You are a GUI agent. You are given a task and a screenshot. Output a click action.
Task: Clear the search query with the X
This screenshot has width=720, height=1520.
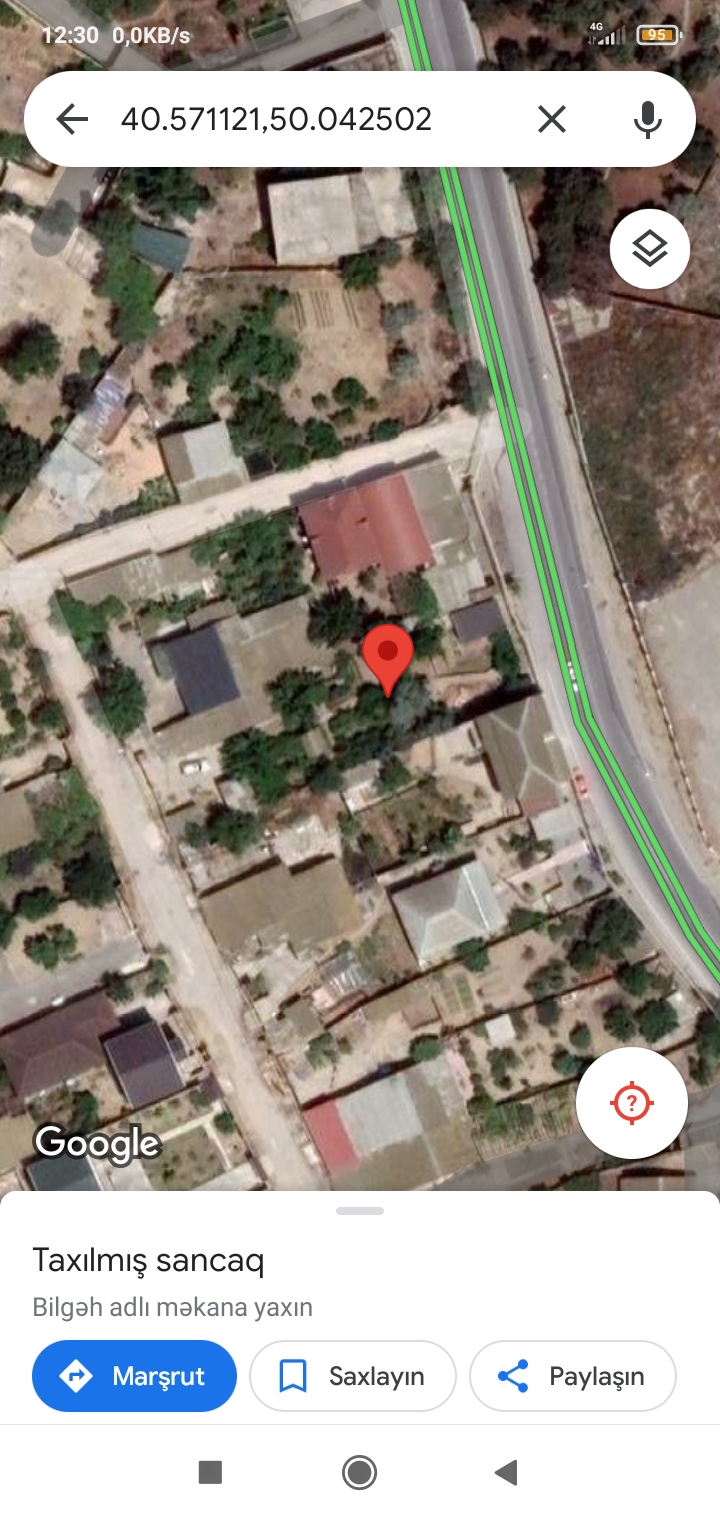[551, 120]
